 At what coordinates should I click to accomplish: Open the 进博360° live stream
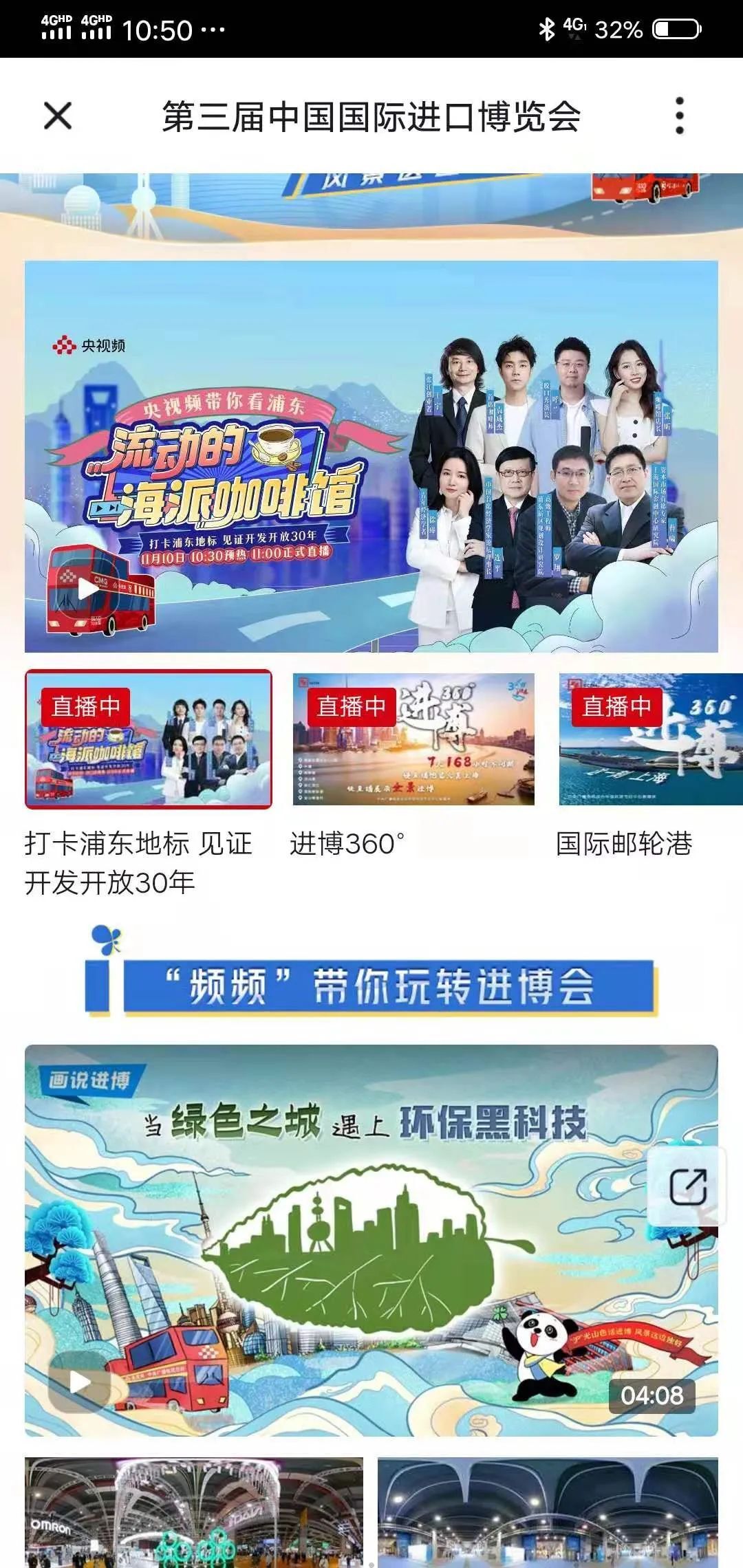pyautogui.click(x=413, y=739)
